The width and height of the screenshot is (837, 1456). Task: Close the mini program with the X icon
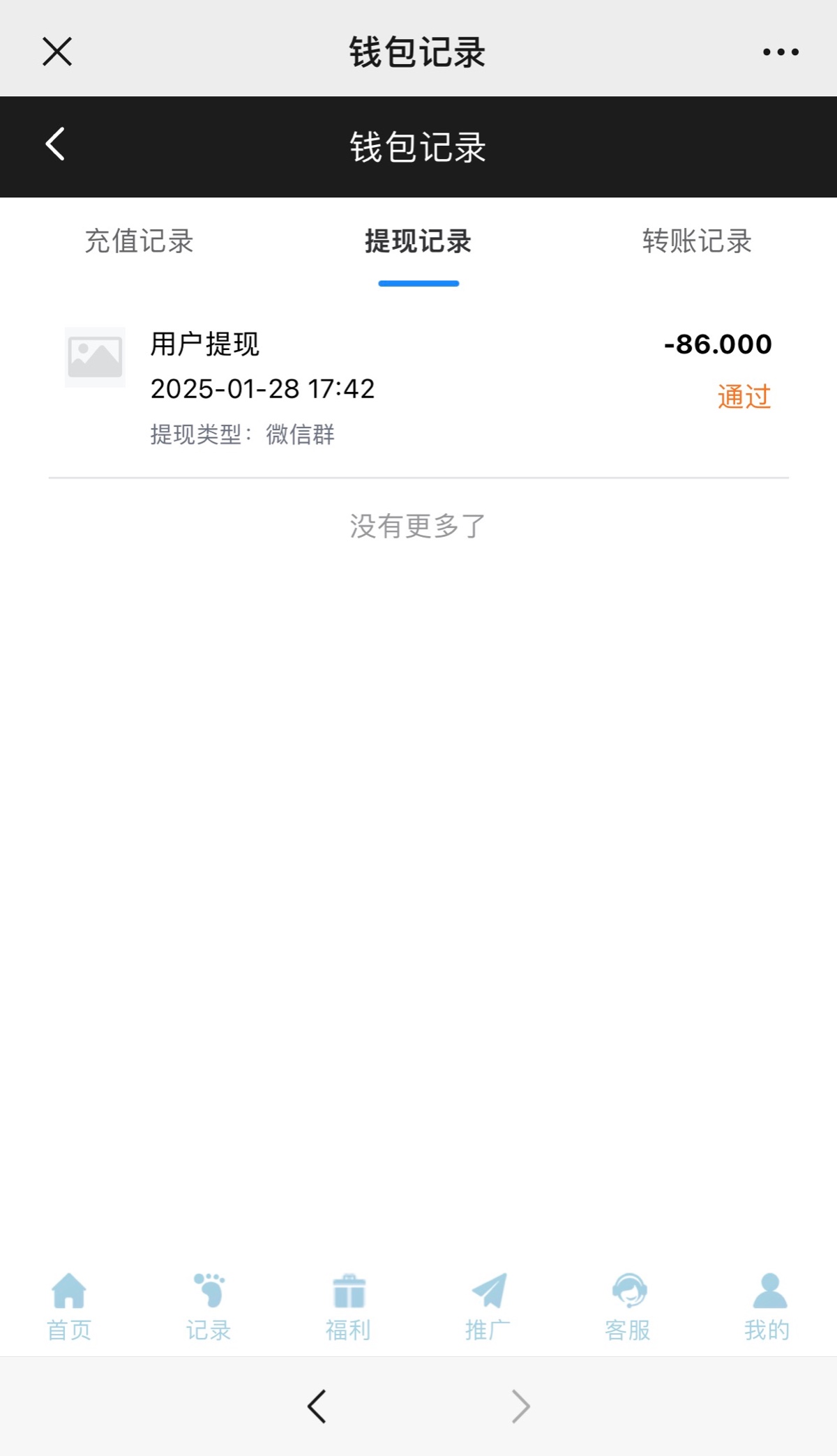pyautogui.click(x=57, y=52)
